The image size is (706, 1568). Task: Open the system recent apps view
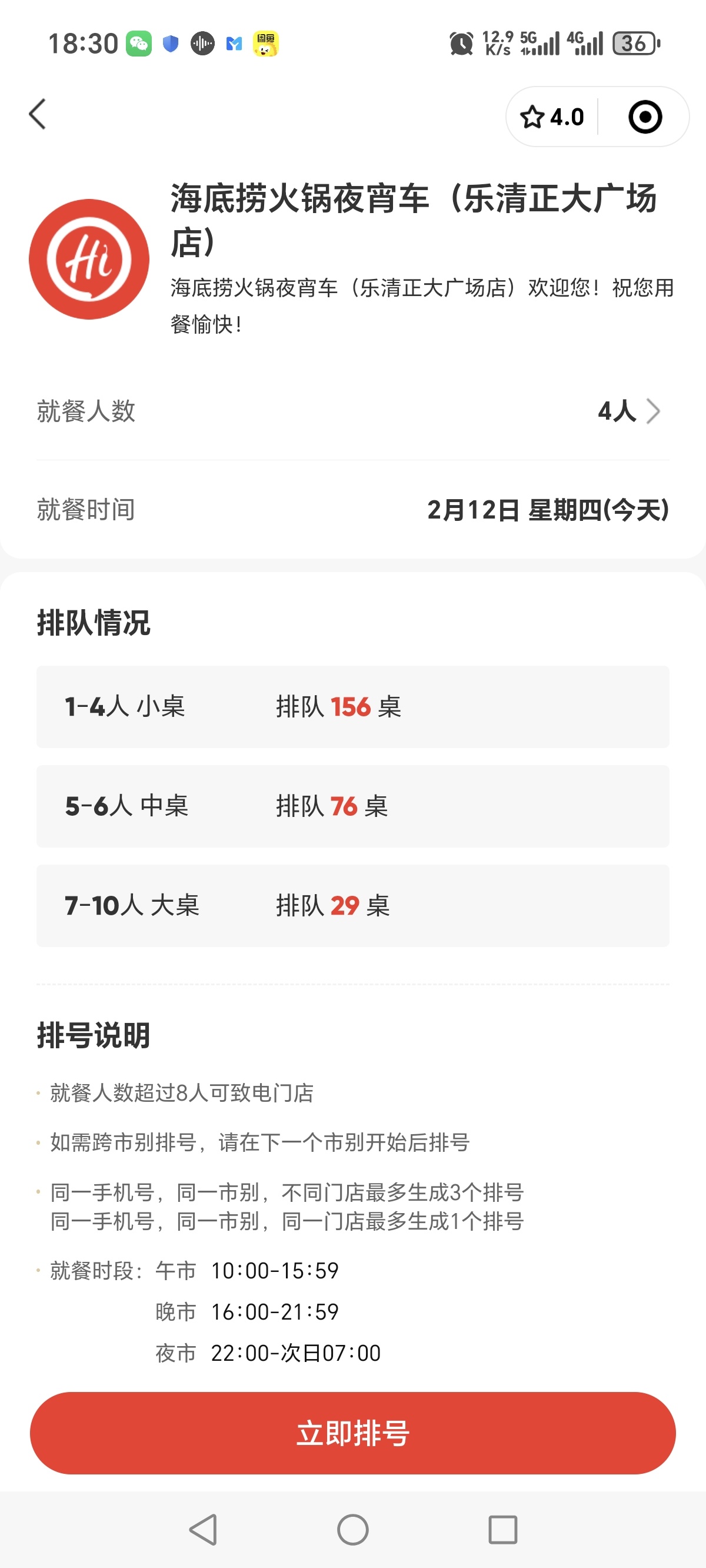[x=502, y=1529]
